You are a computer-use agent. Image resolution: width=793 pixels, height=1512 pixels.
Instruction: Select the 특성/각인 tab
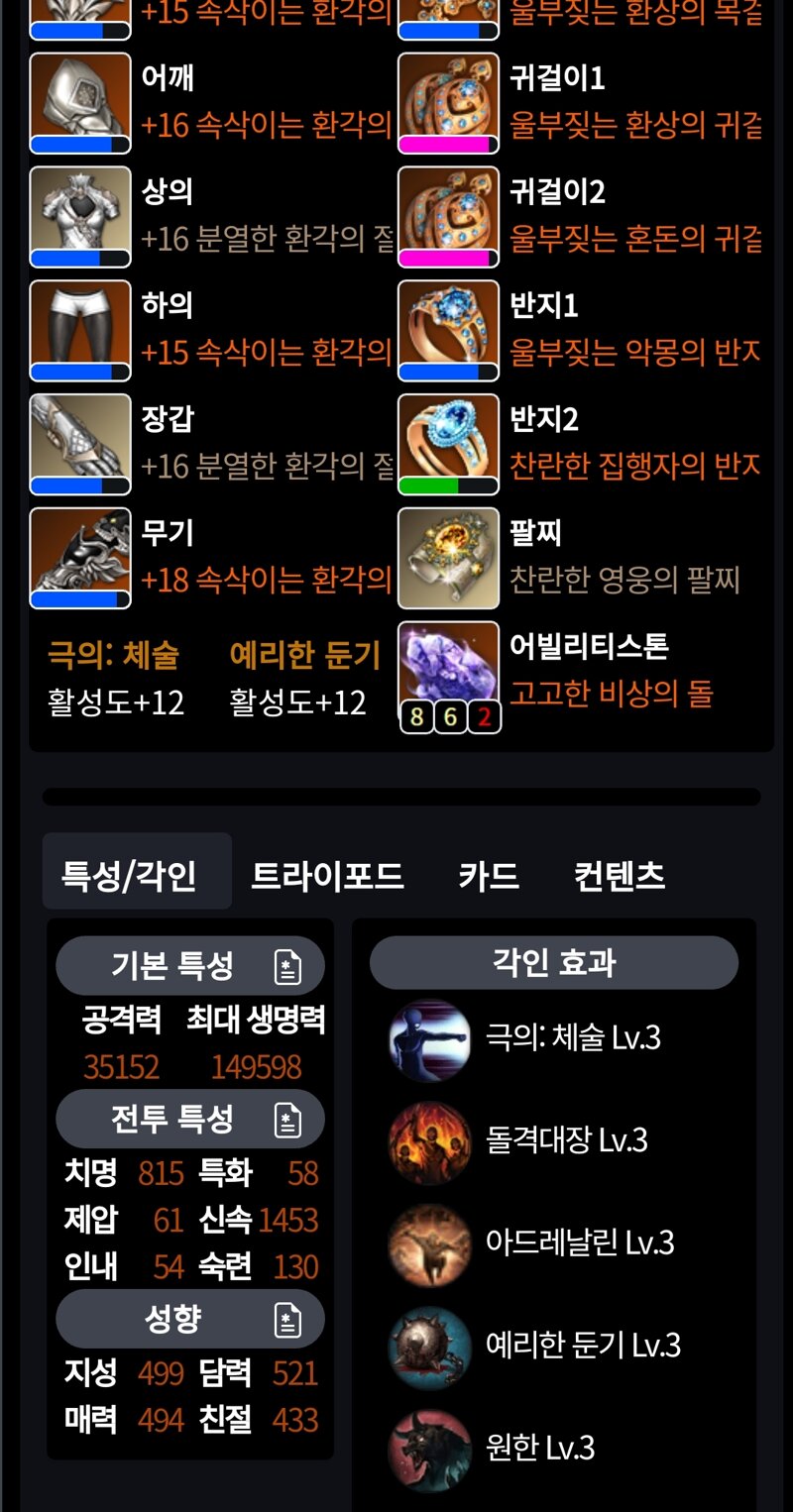(130, 876)
